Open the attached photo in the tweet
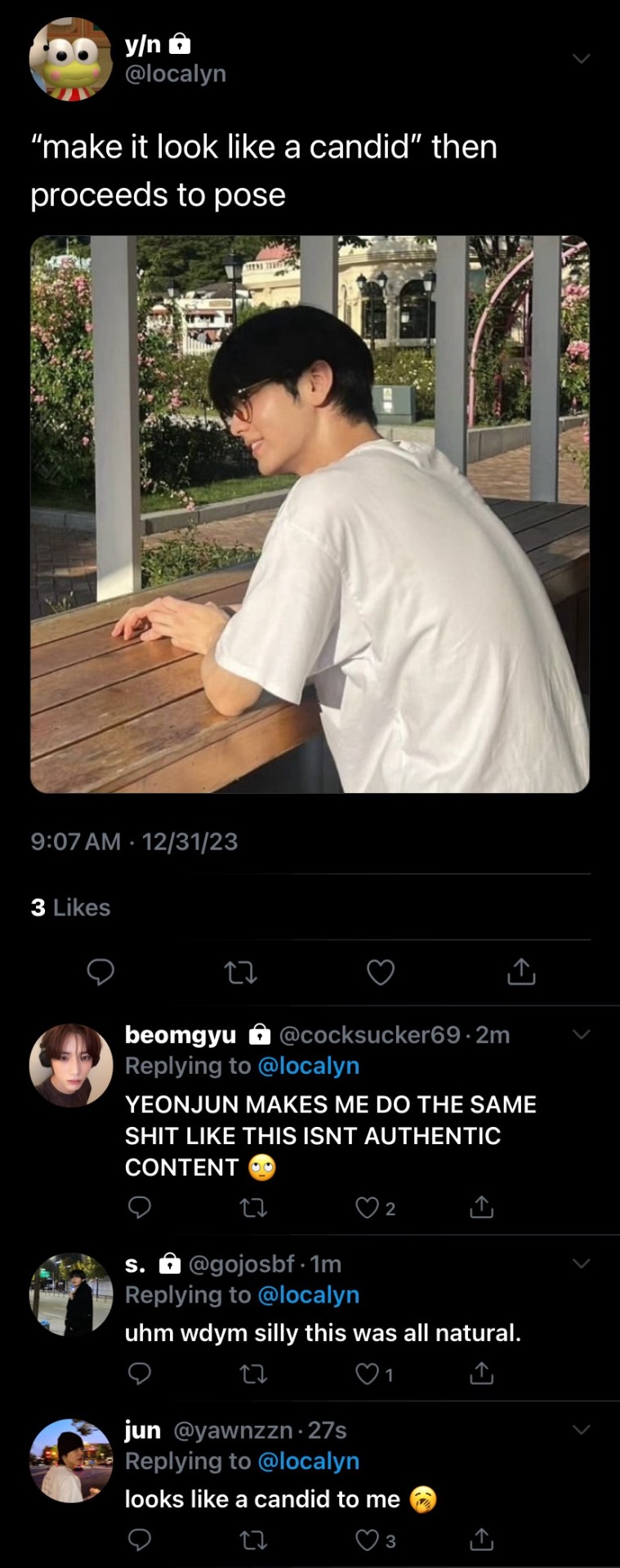 310,514
